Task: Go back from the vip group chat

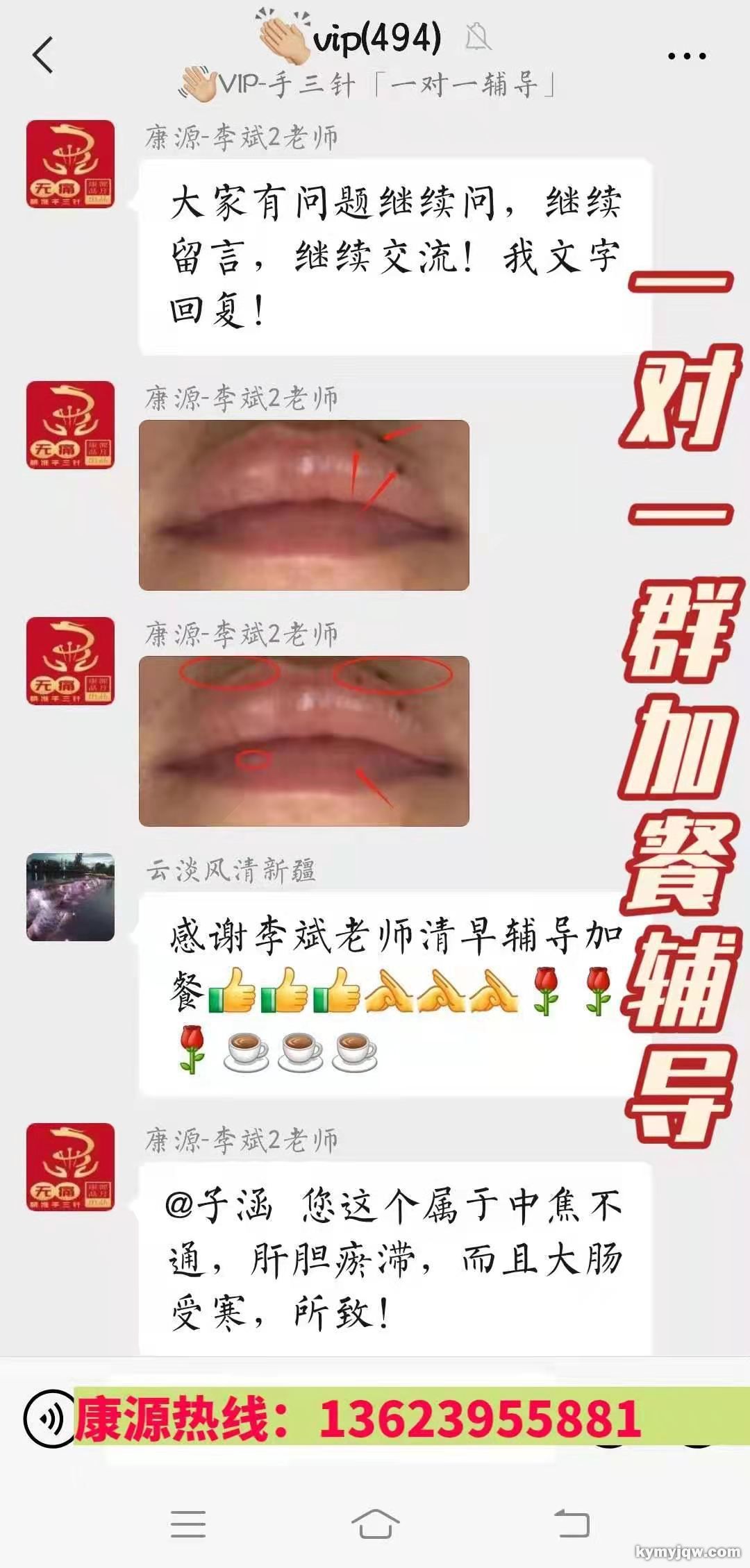Action: tap(43, 56)
